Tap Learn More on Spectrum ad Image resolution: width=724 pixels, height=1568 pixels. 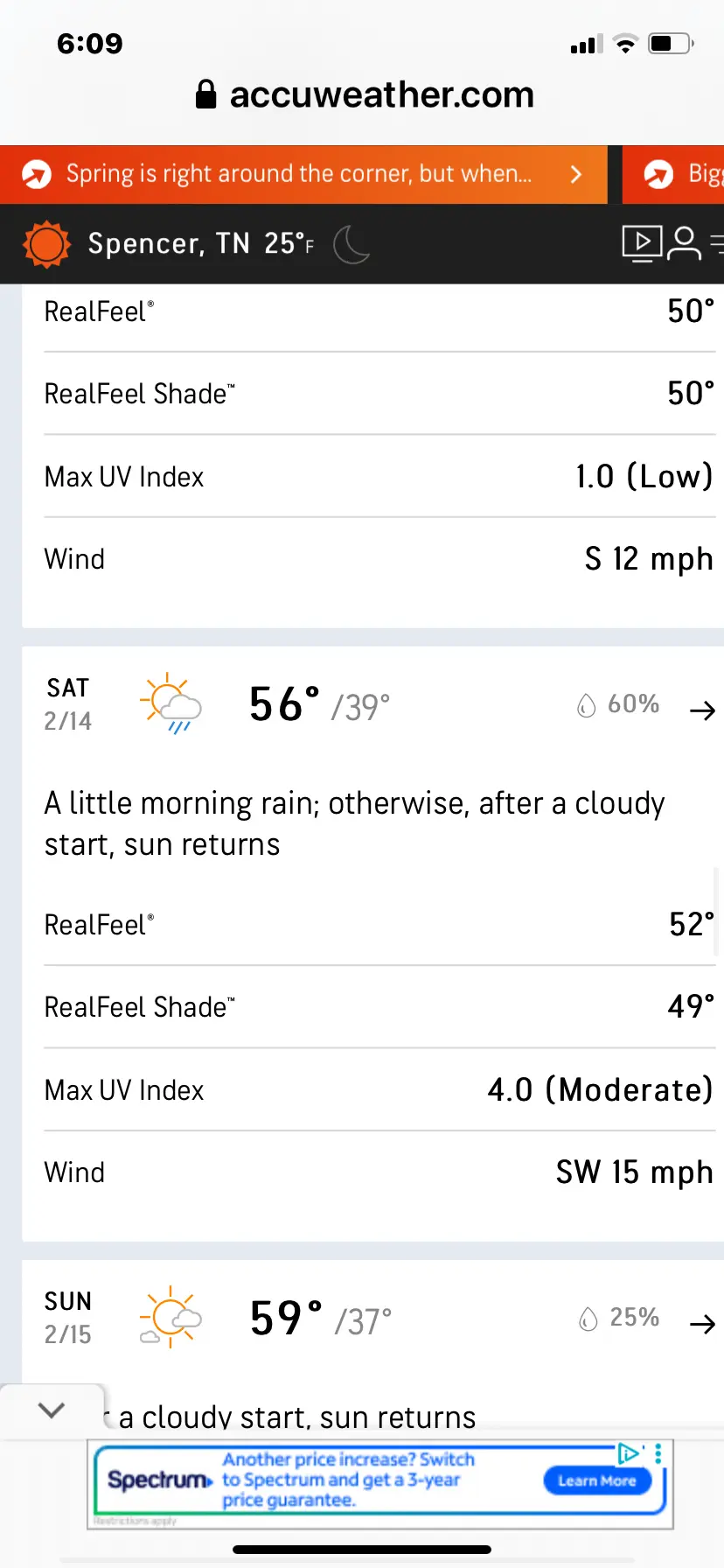(597, 1480)
